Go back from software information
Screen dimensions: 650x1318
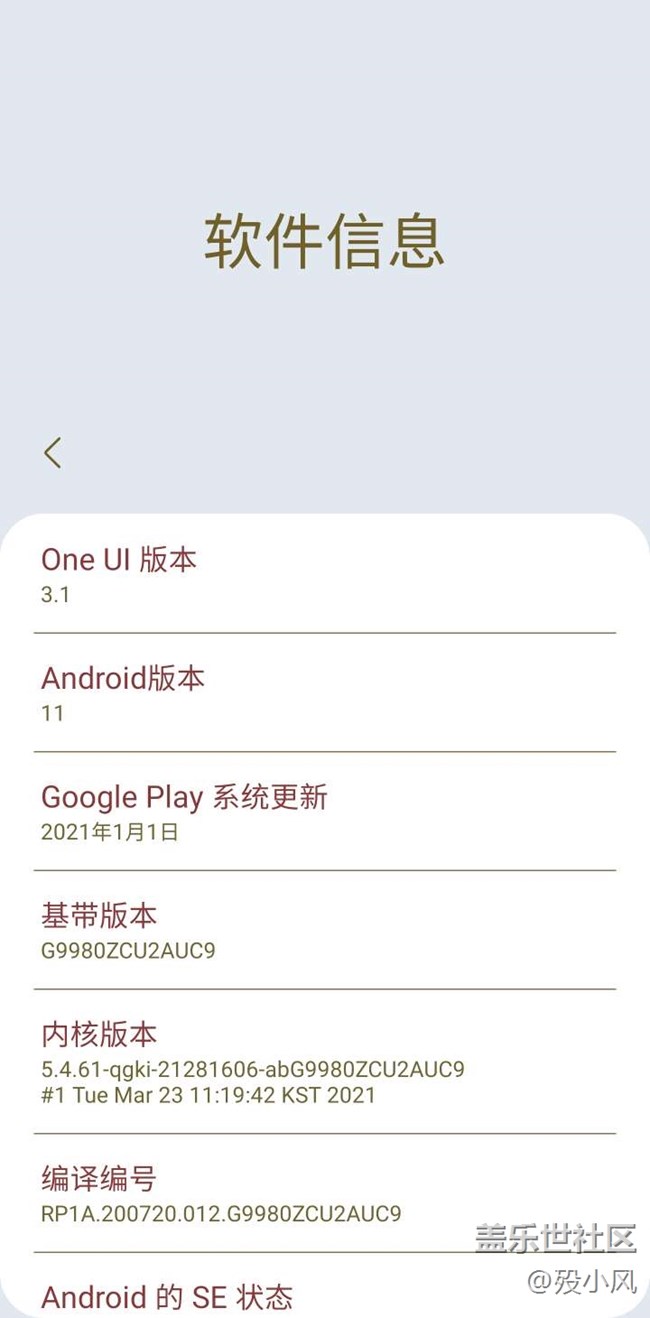(53, 453)
